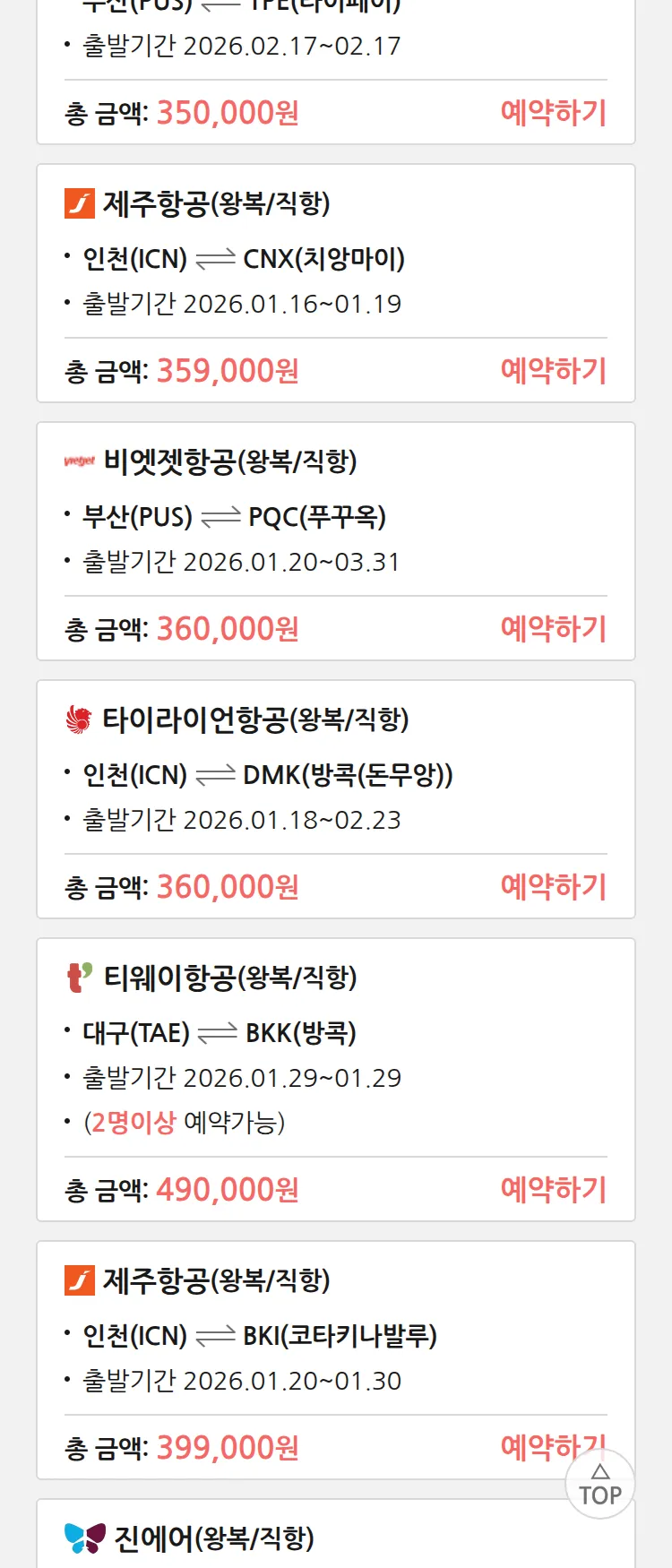
Task: Jump back to top with TOP button
Action: click(x=600, y=1486)
